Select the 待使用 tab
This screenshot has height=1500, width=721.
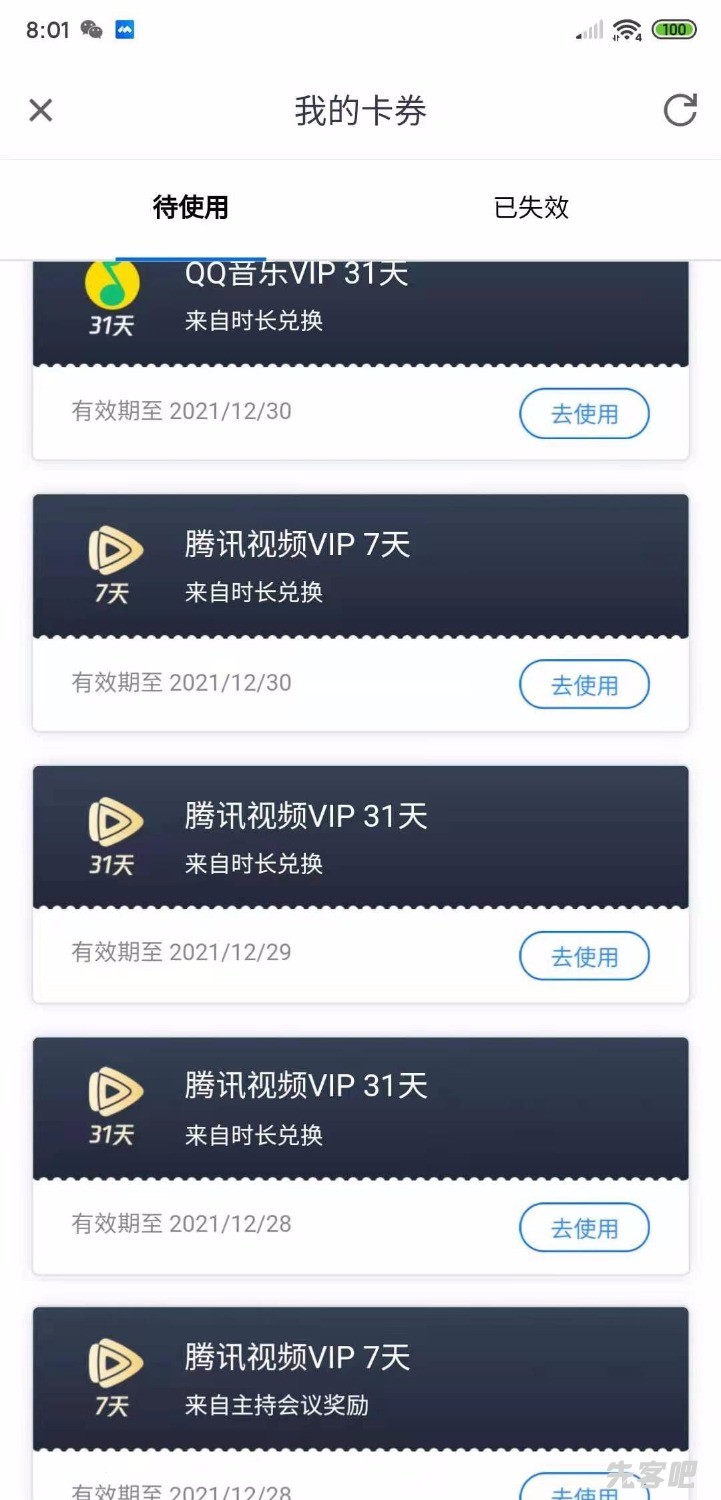[190, 208]
